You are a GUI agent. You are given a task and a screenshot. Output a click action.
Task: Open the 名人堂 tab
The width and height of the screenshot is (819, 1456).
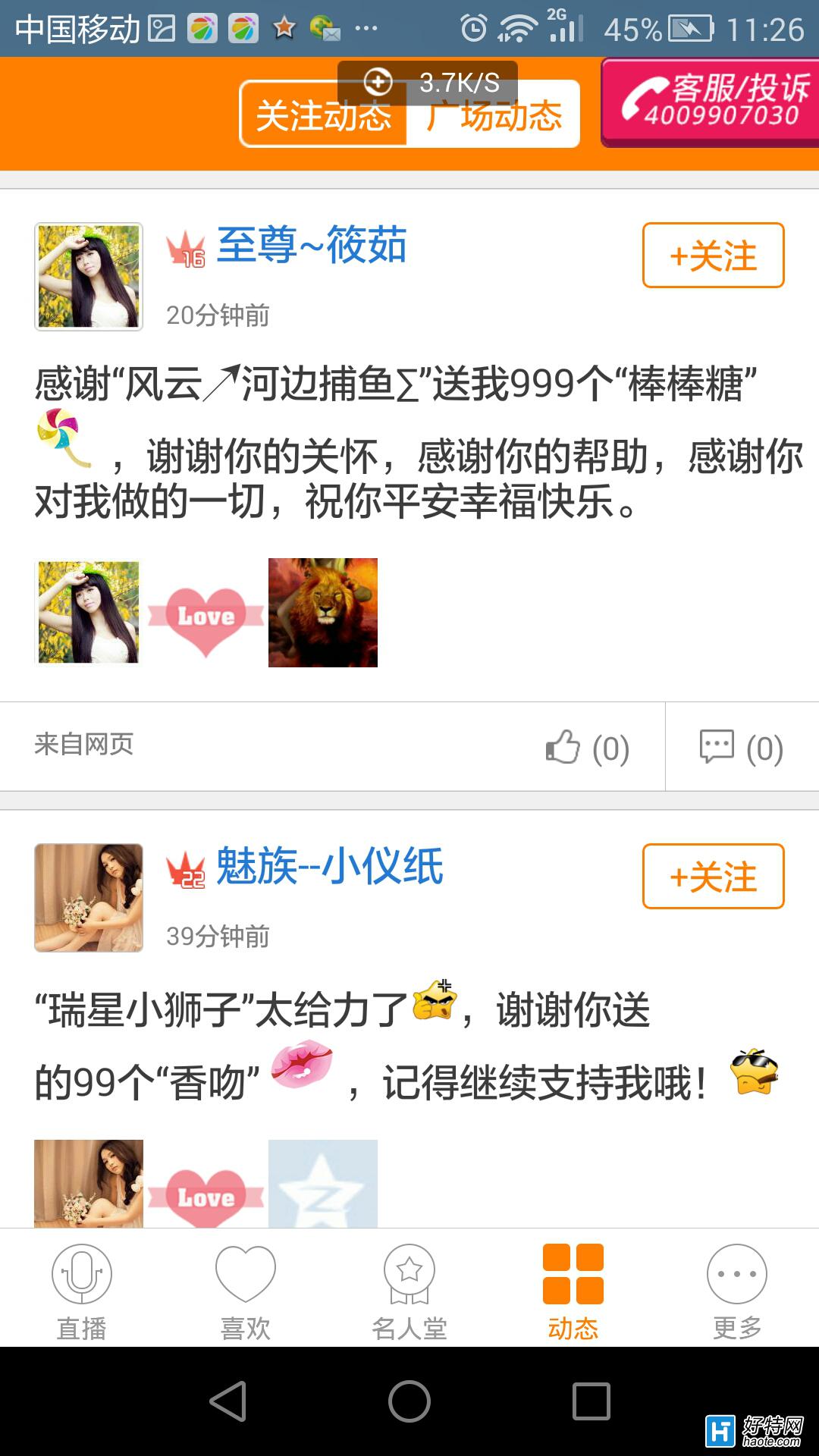tap(409, 1291)
